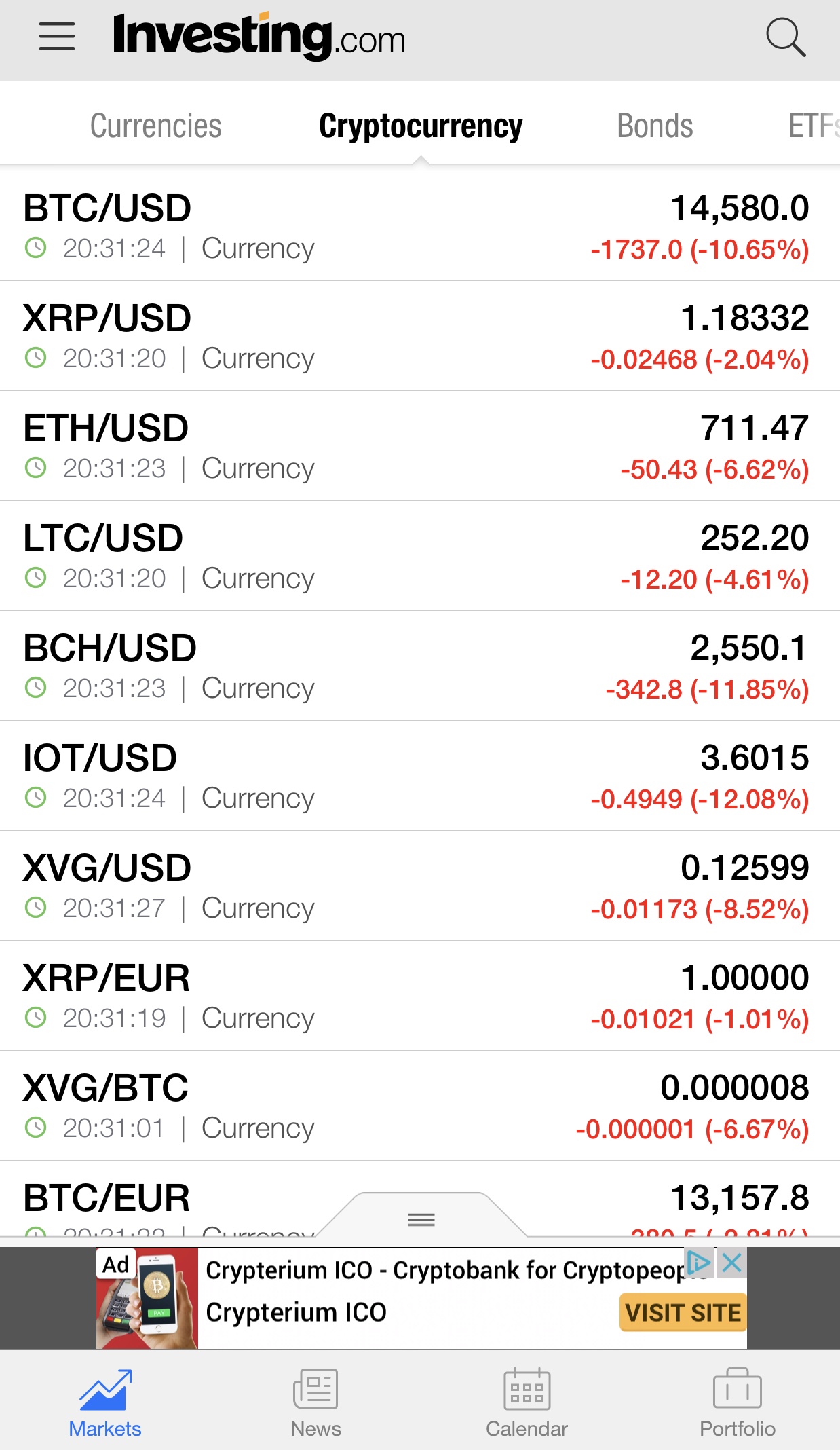Open the BCH/USD row
The width and height of the screenshot is (840, 1450).
pos(420,666)
